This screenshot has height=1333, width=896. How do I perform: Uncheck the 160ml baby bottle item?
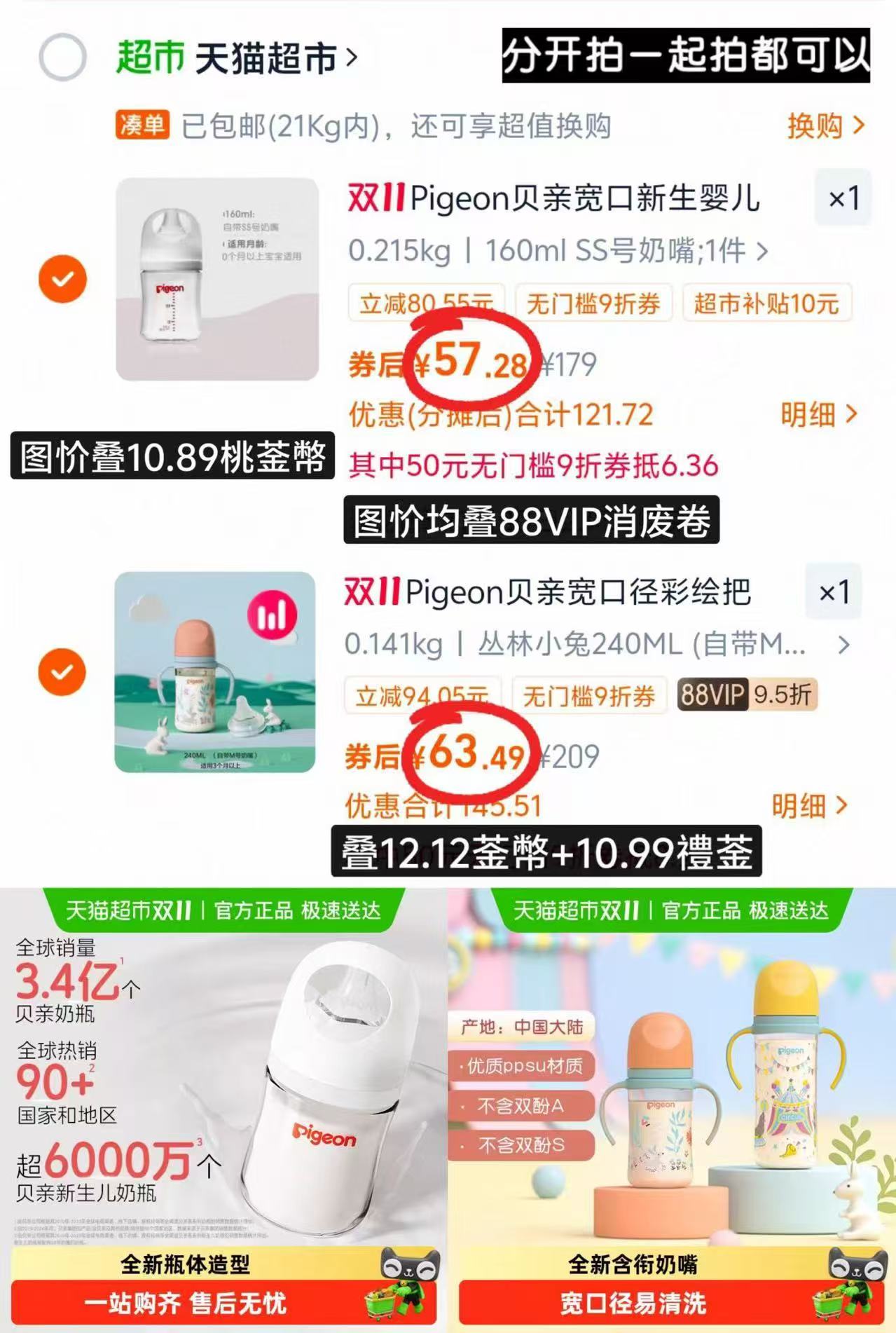(62, 279)
